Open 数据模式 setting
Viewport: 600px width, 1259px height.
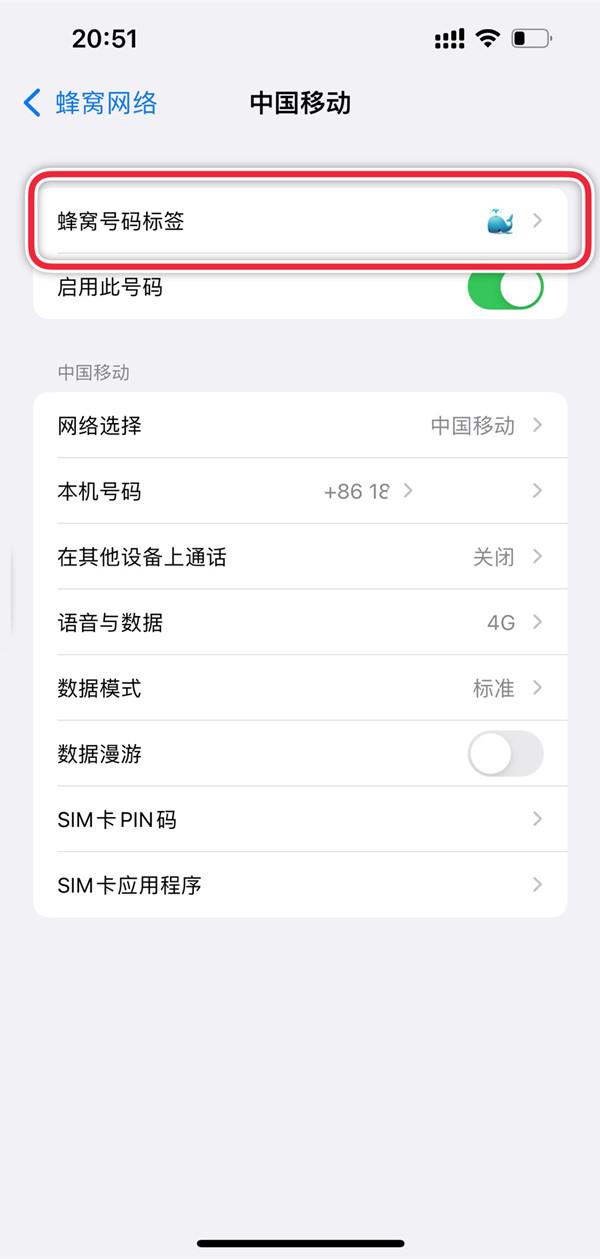pos(300,688)
